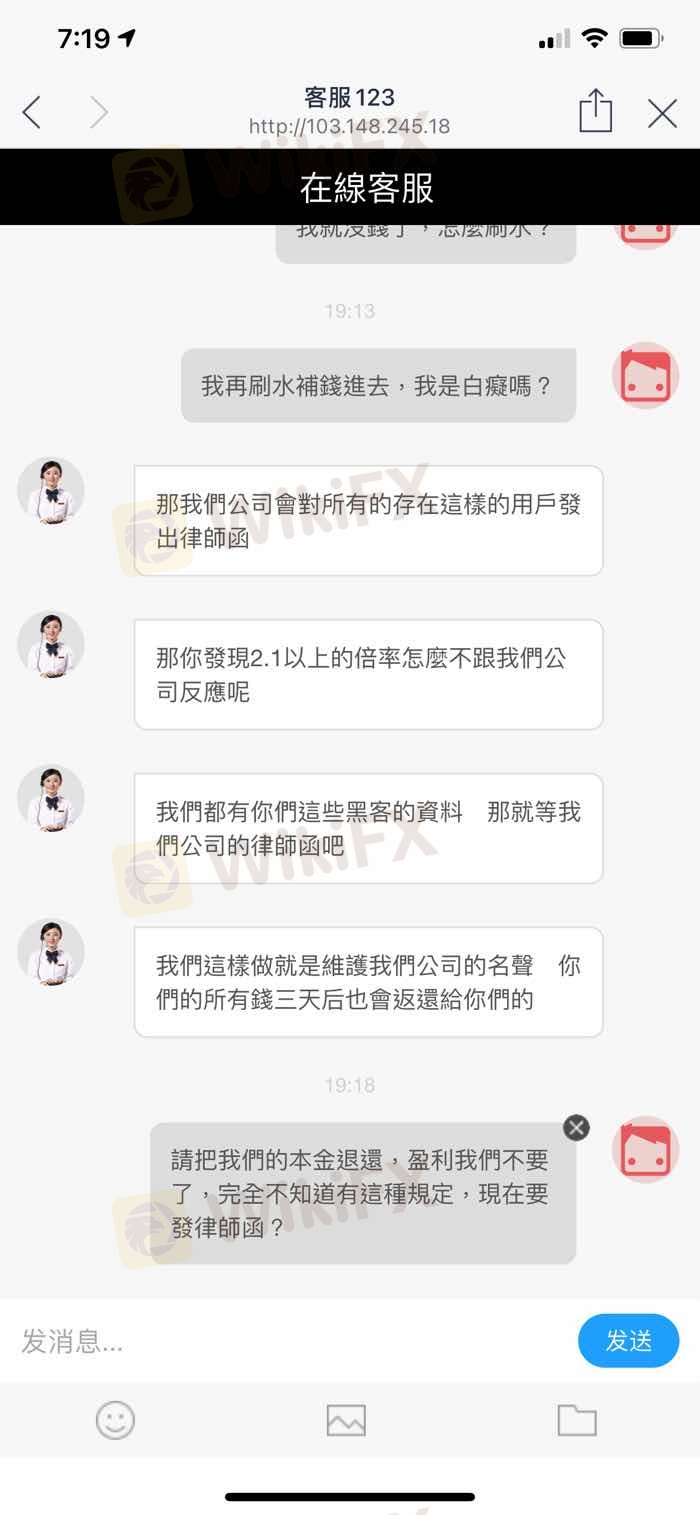Share this customer service page
The height and width of the screenshot is (1515, 700).
pos(595,111)
